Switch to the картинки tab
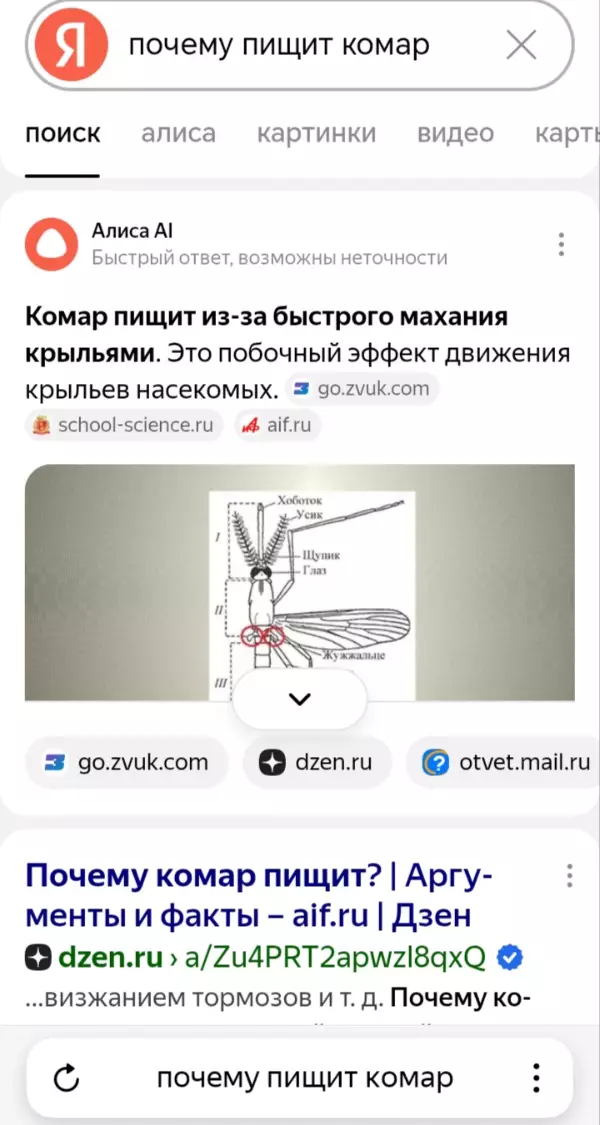This screenshot has height=1125, width=600. coord(316,133)
